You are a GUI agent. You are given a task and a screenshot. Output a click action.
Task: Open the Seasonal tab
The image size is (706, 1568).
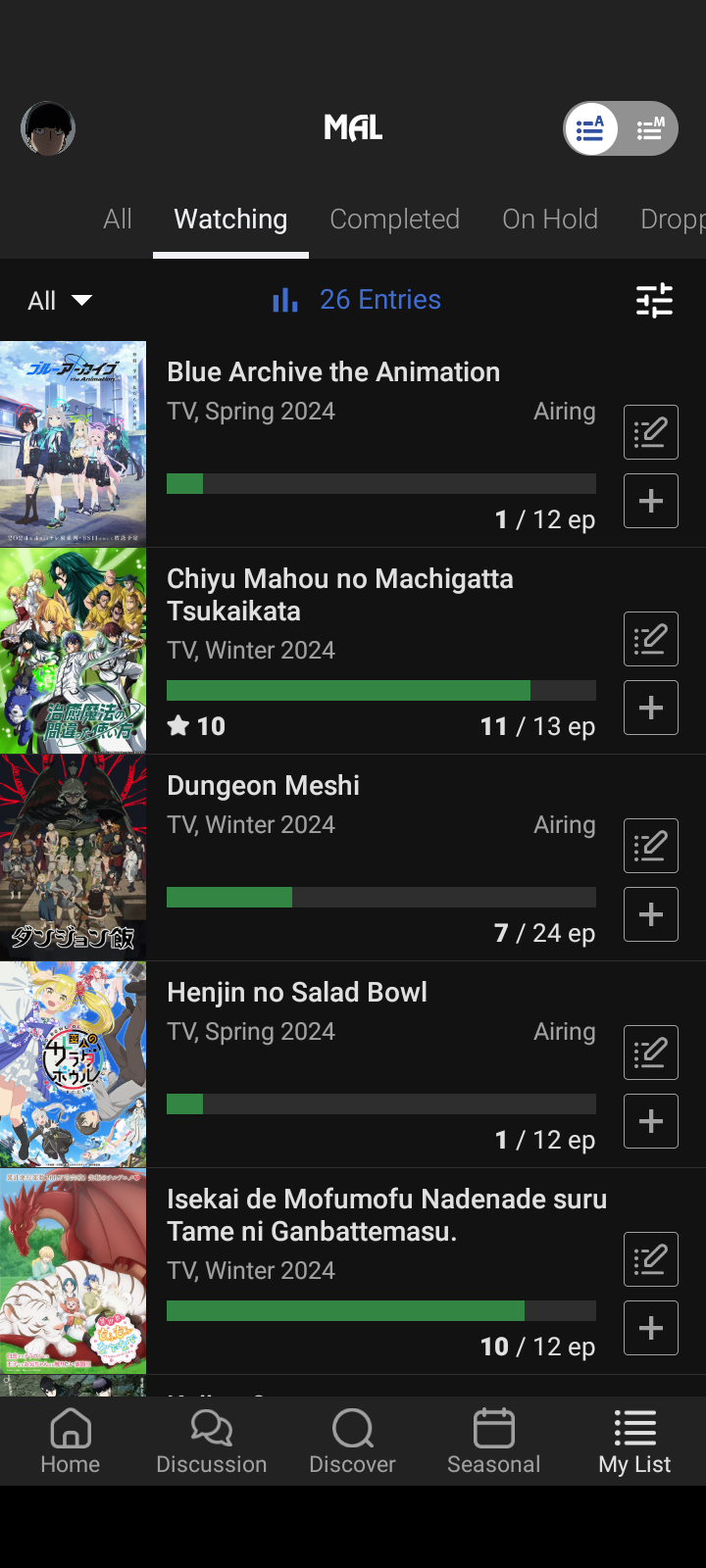[x=494, y=1441]
